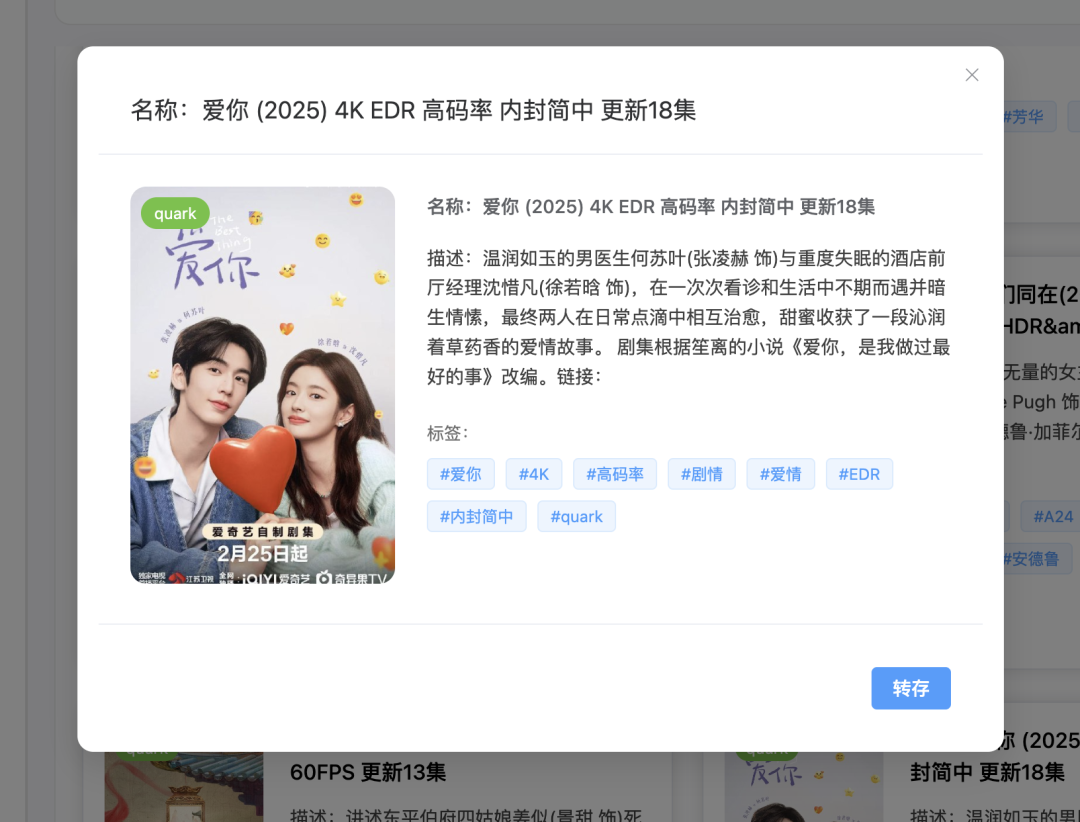This screenshot has width=1080, height=822.
Task: Tap the #EDR tag chip
Action: (x=859, y=474)
